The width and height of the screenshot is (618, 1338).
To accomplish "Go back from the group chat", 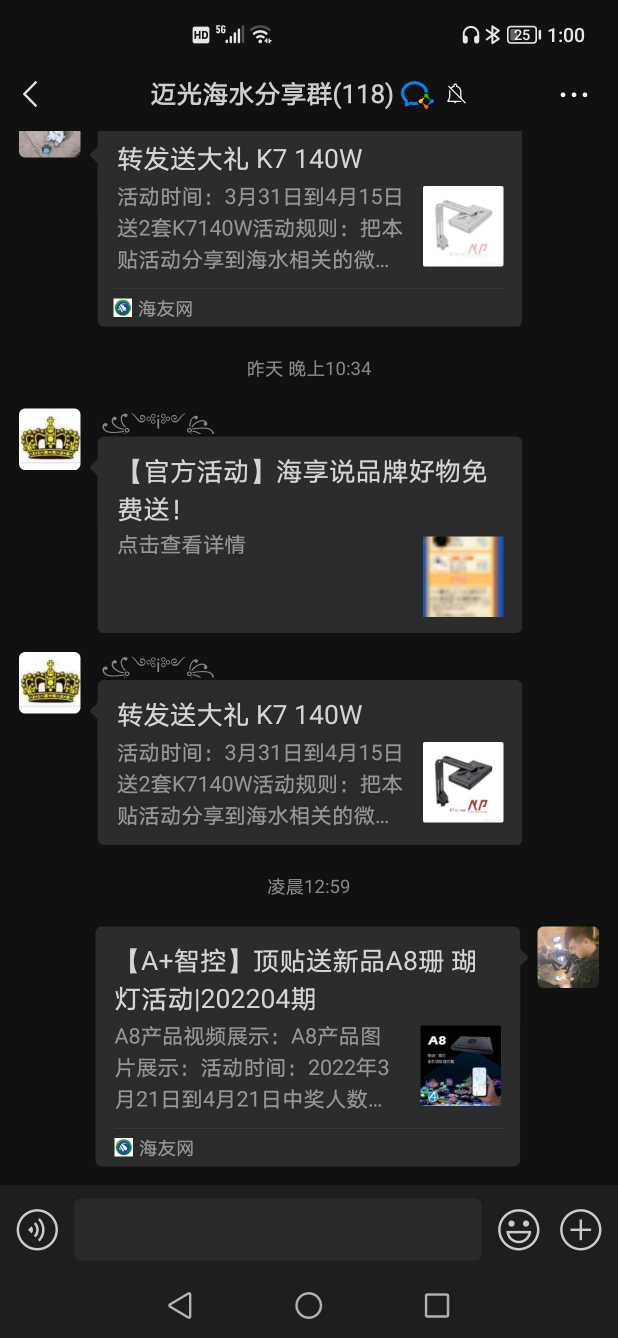I will coord(30,94).
